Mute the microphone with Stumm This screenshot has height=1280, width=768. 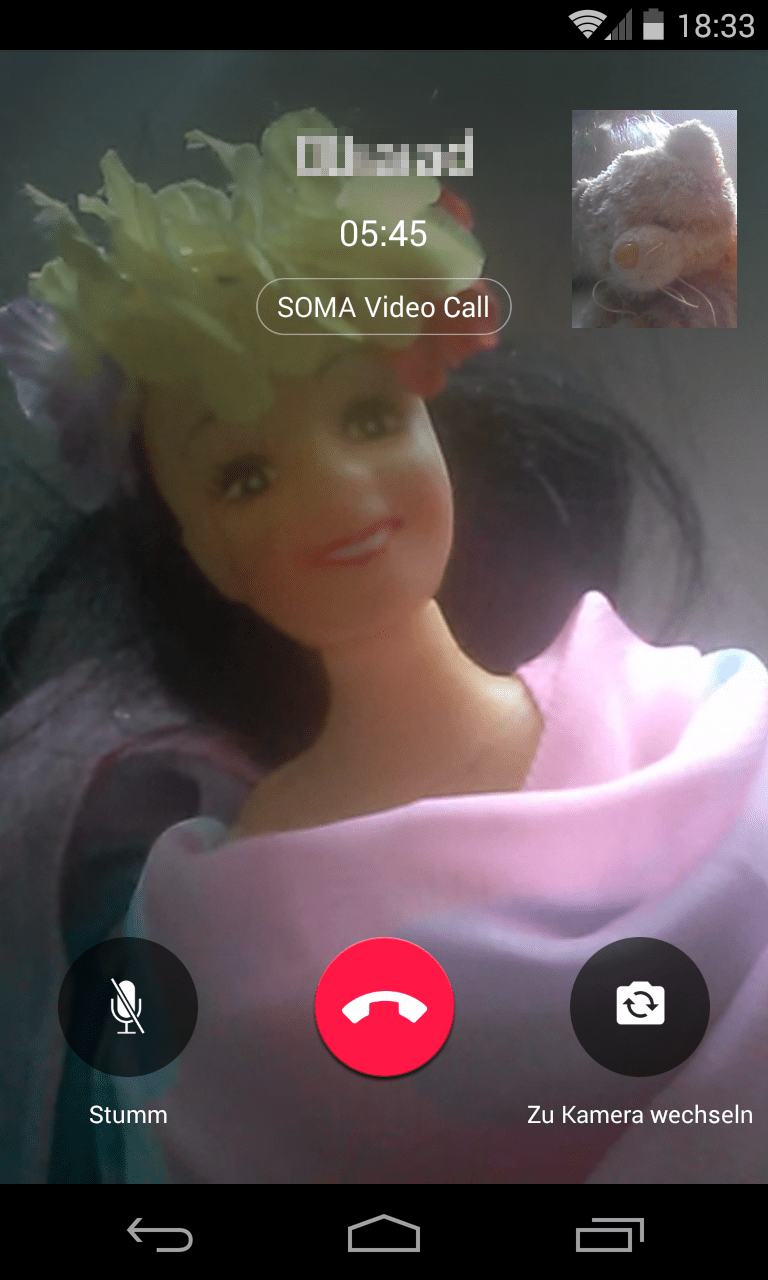128,1007
